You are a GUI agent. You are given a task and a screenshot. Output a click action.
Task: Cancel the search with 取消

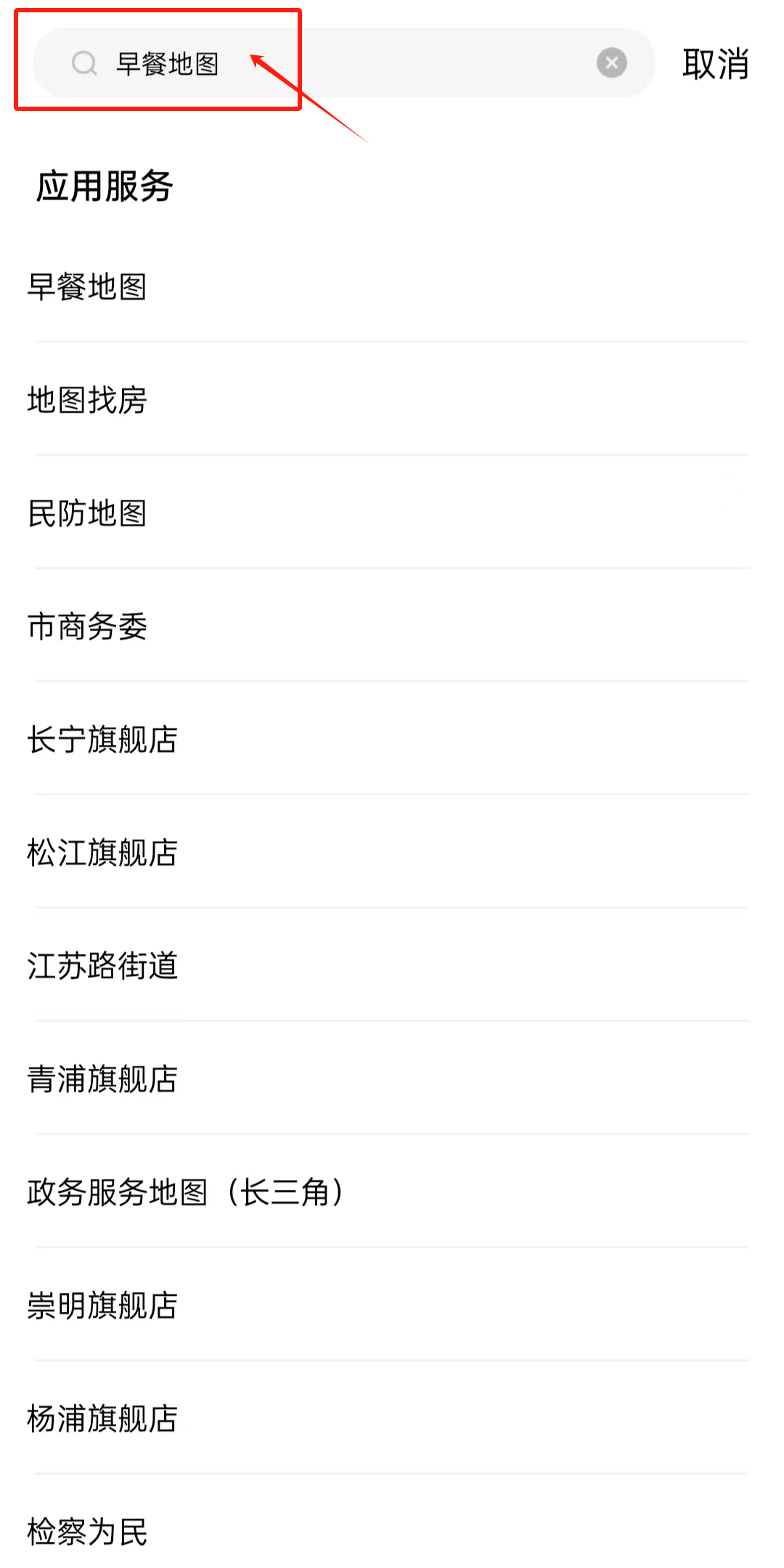pyautogui.click(x=715, y=64)
